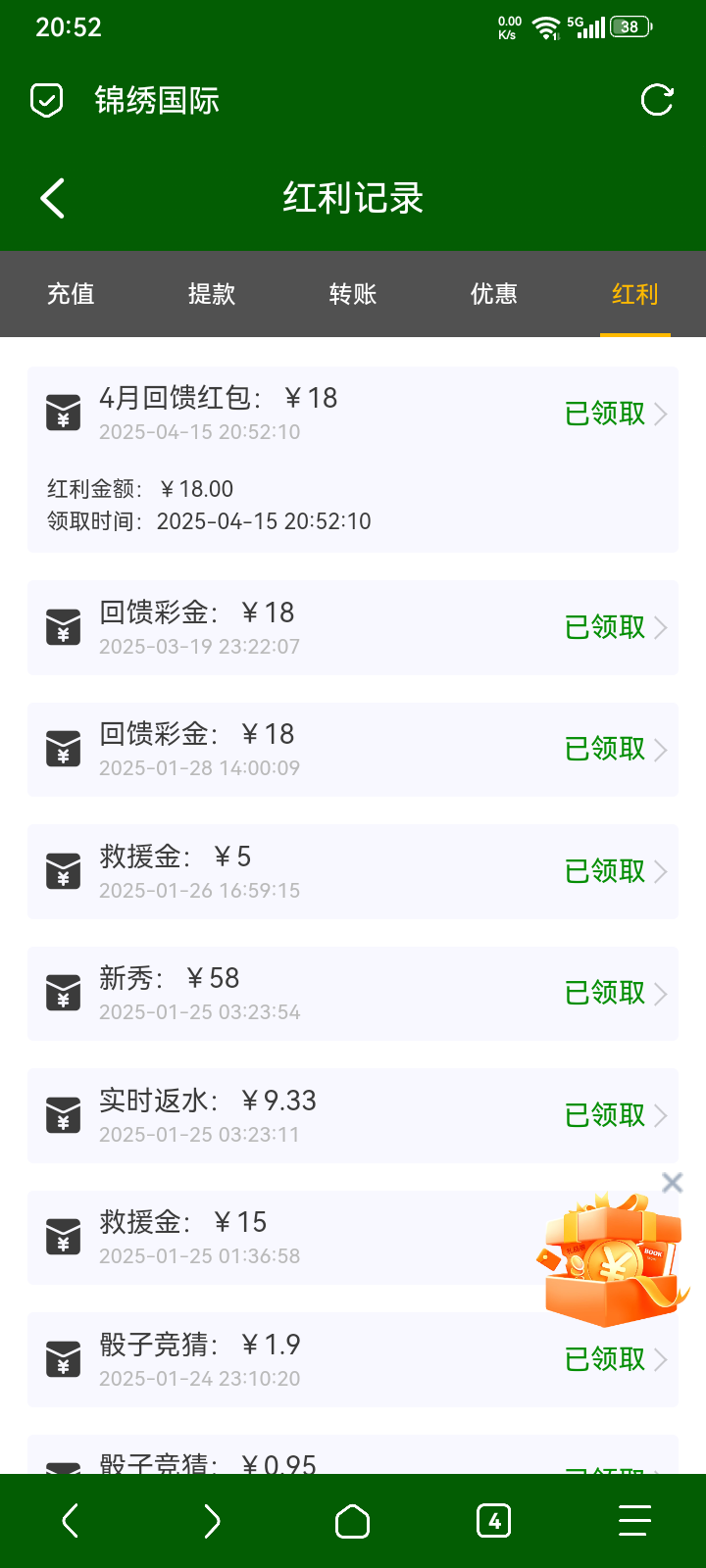This screenshot has width=706, height=1568.
Task: Select the 红利 tab
Action: tap(635, 294)
